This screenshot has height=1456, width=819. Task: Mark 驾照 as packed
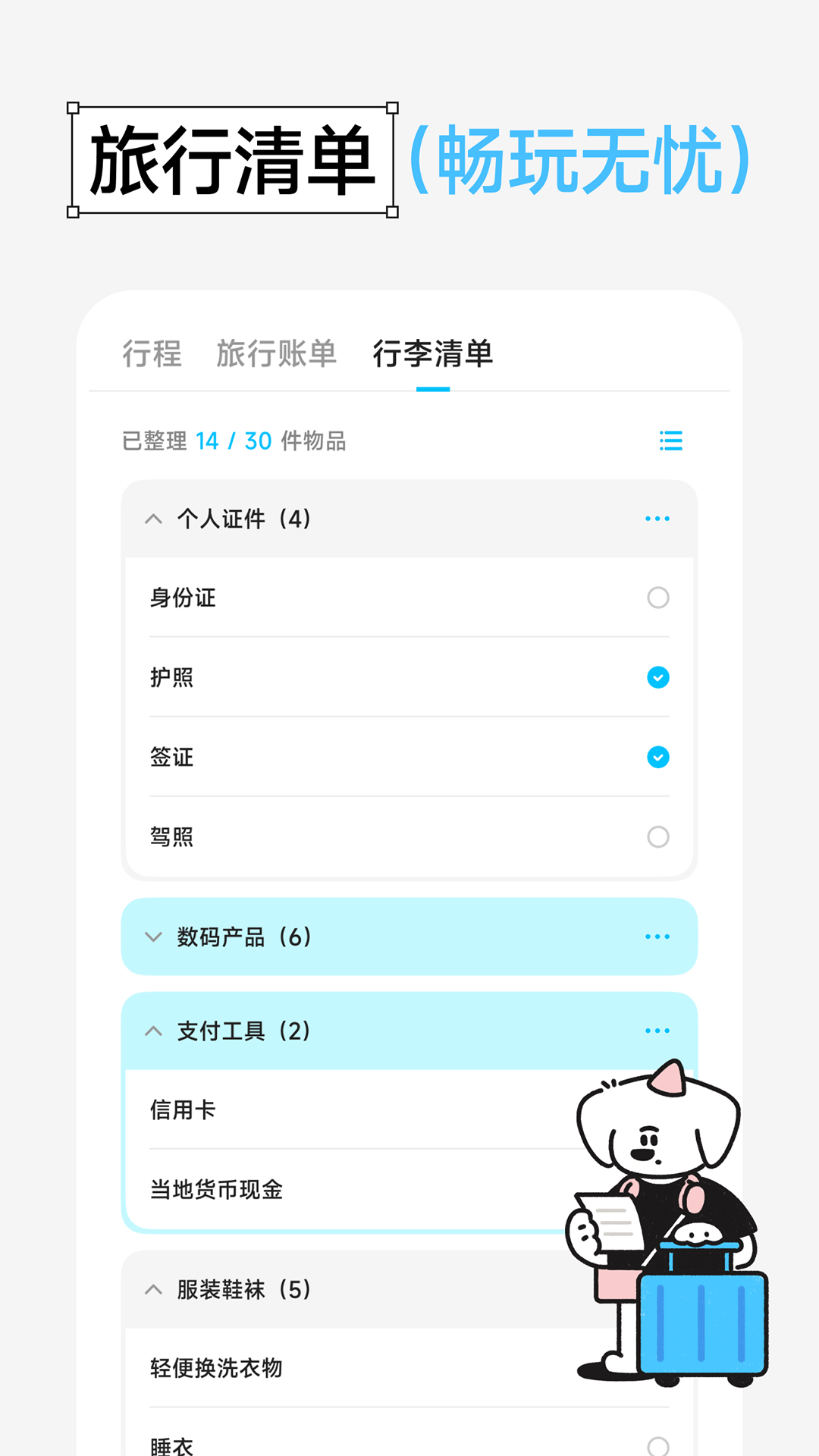657,836
